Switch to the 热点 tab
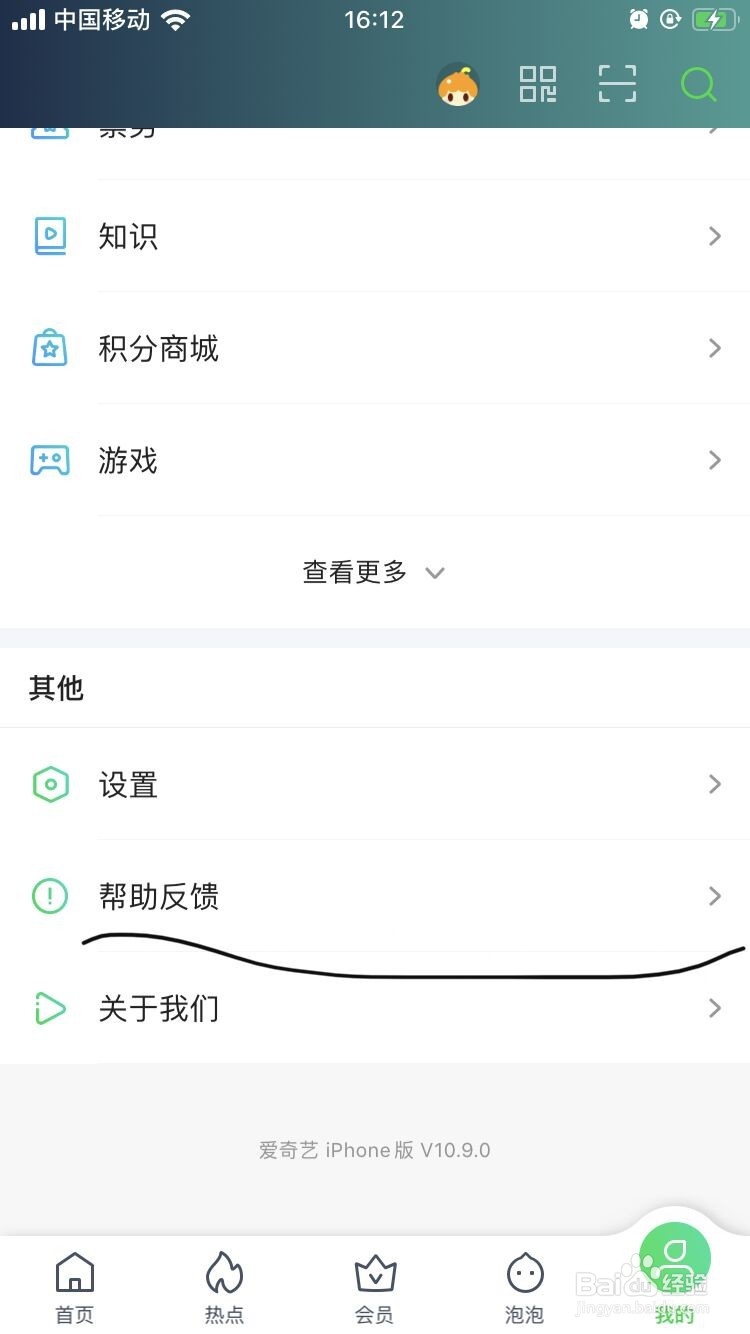 224,1285
